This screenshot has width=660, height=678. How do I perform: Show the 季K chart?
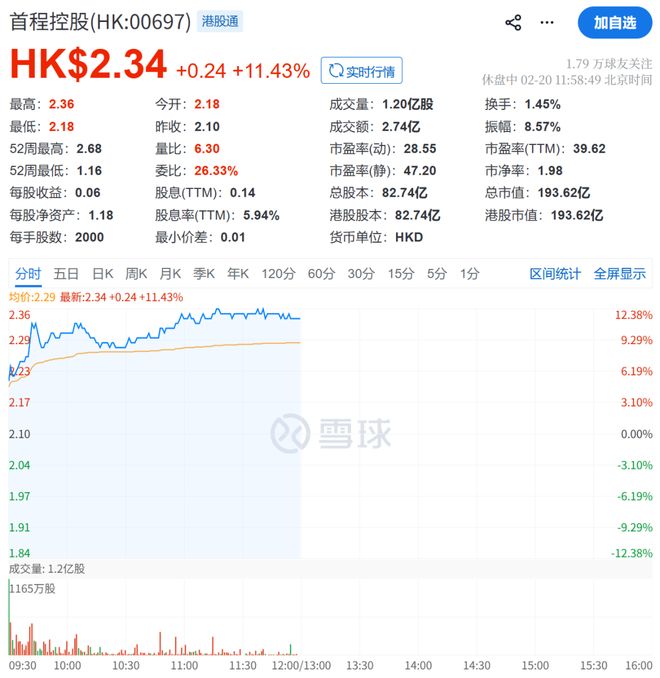click(x=204, y=273)
